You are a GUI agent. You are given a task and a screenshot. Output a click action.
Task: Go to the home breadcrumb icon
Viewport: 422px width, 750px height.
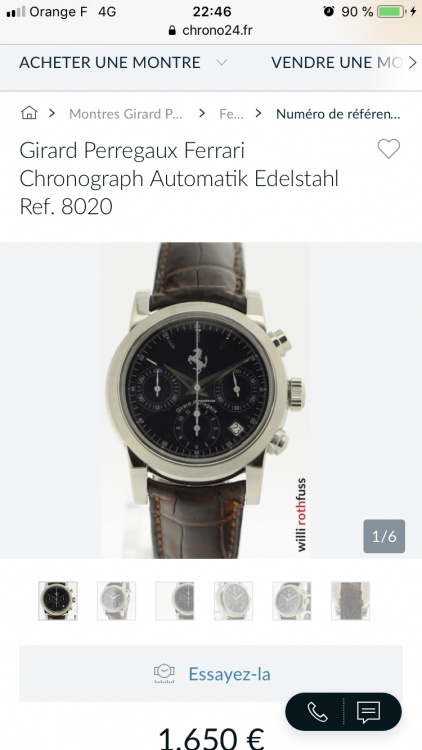29,113
